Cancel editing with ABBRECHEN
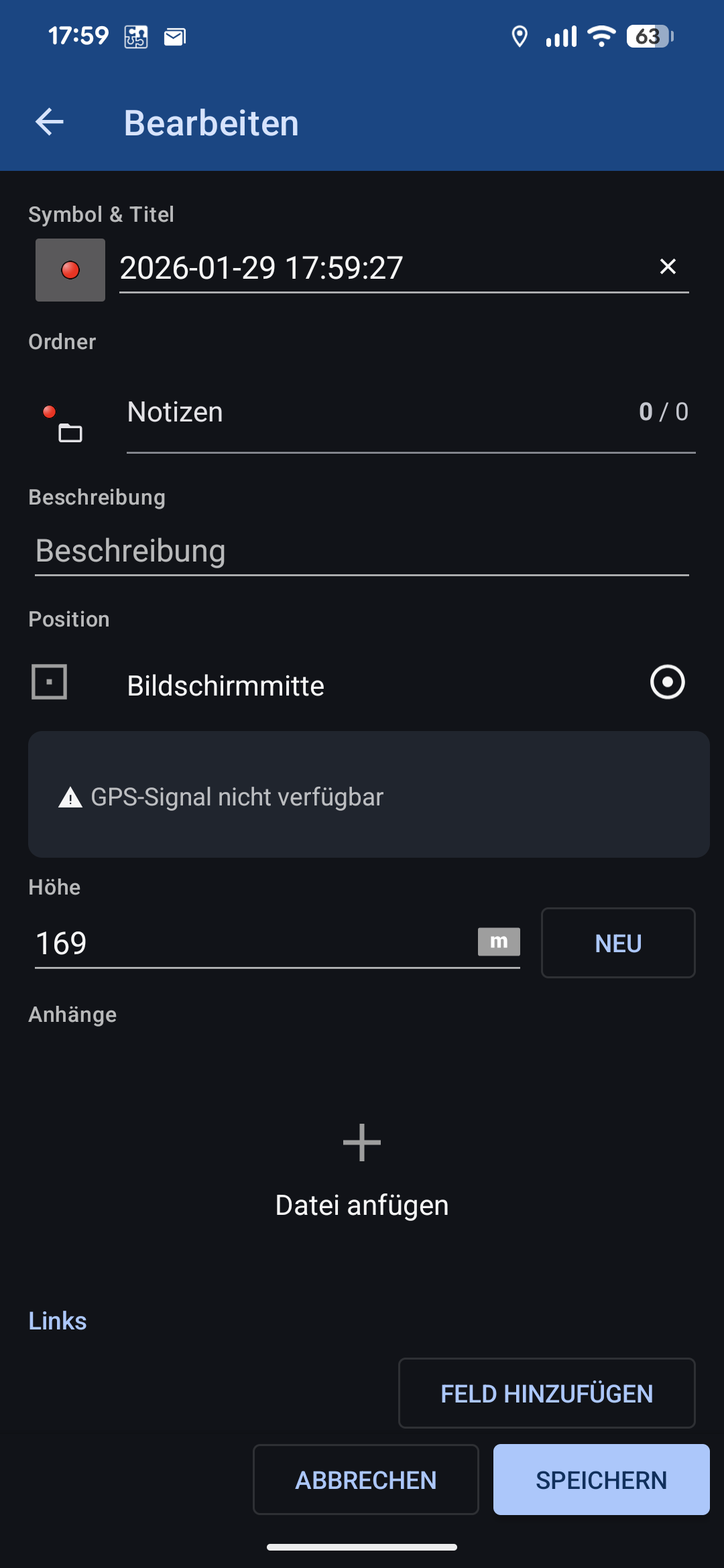Viewport: 724px width, 1568px height. pos(366,1480)
